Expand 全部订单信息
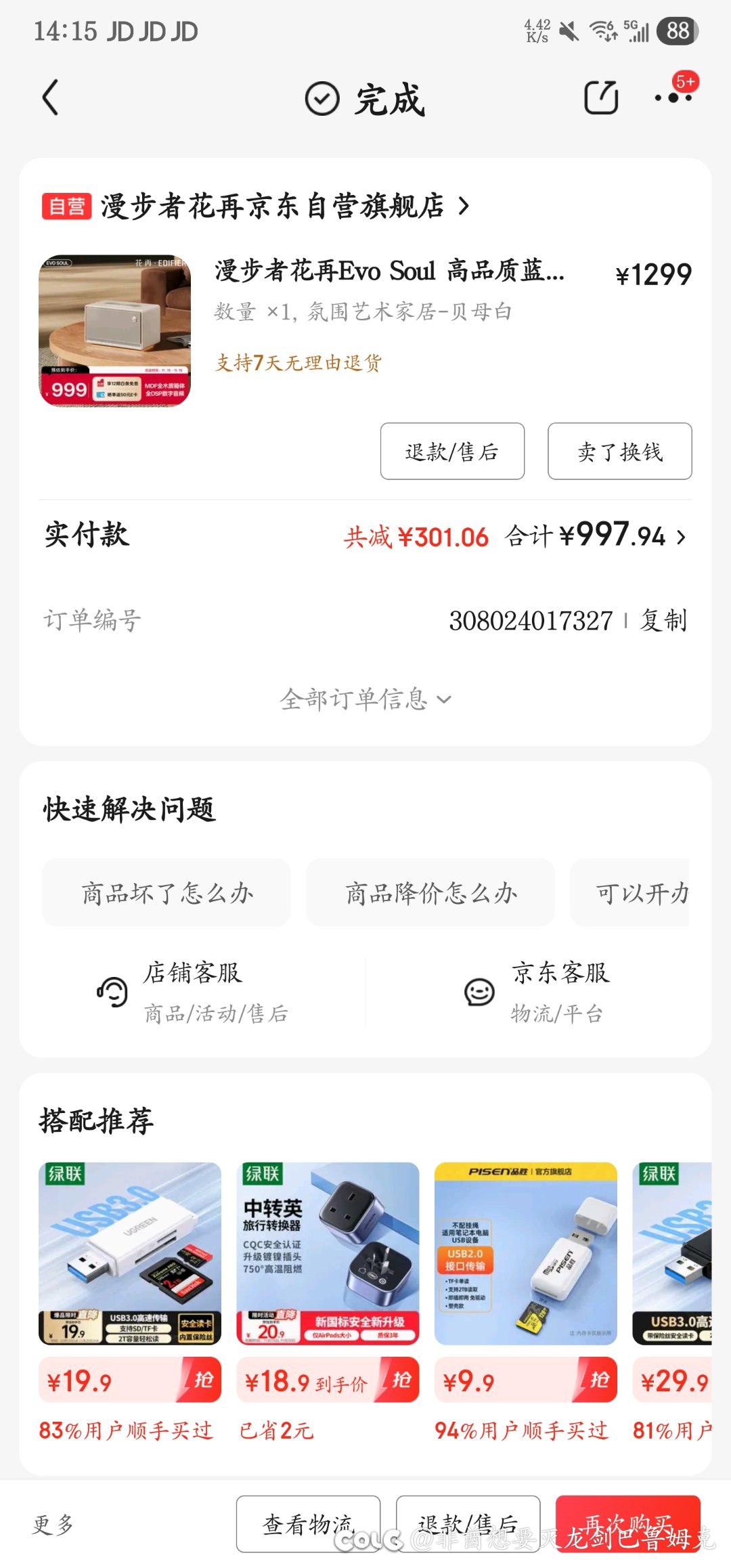This screenshot has width=731, height=1568. coord(365,699)
